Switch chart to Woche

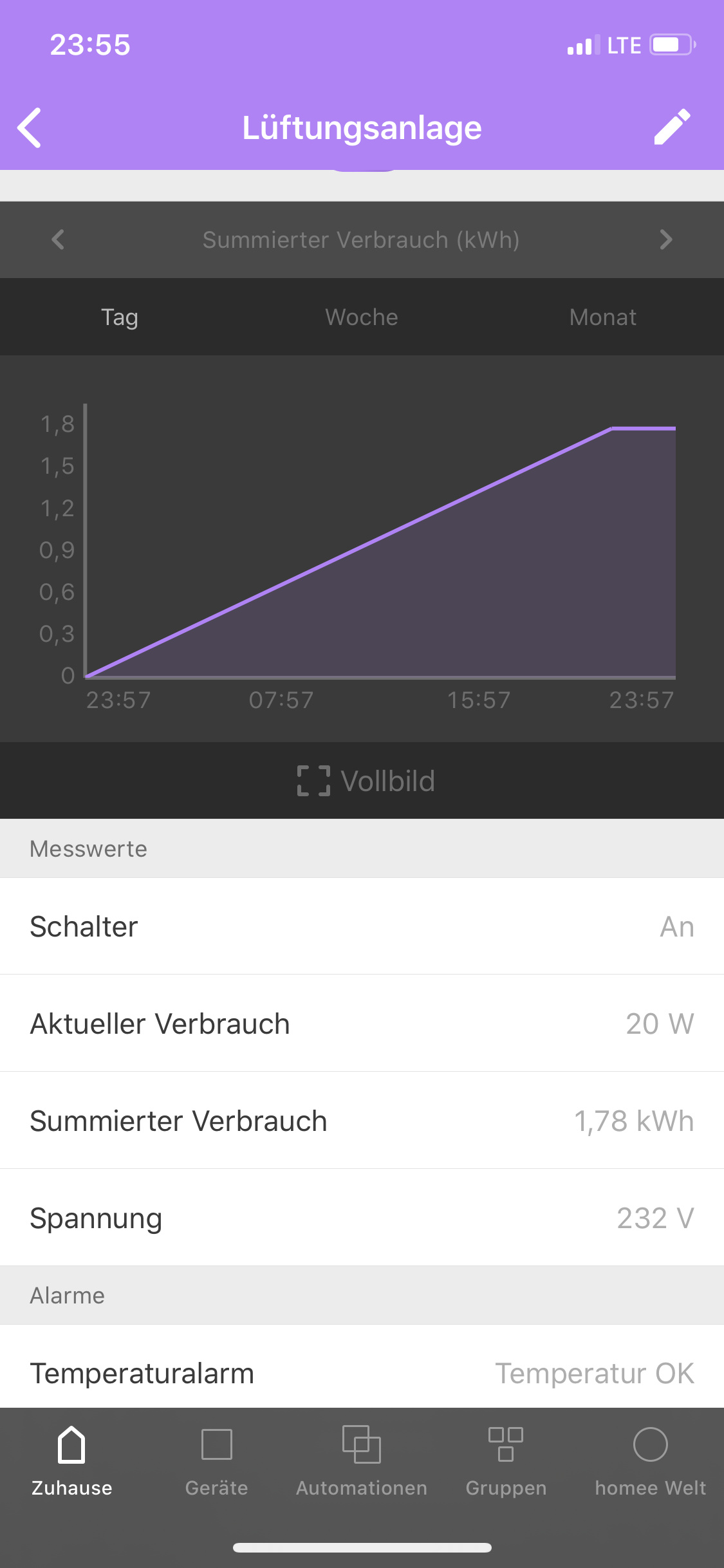[x=362, y=317]
